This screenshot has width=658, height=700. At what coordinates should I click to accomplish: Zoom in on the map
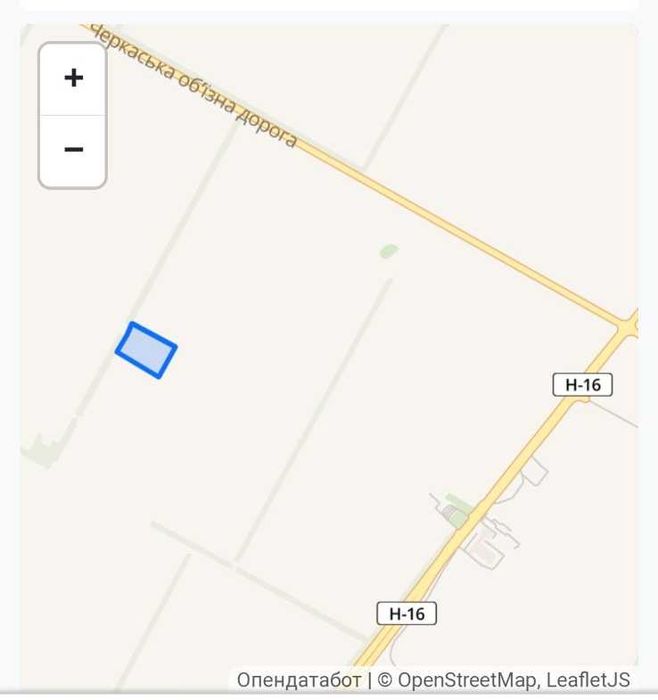click(72, 79)
